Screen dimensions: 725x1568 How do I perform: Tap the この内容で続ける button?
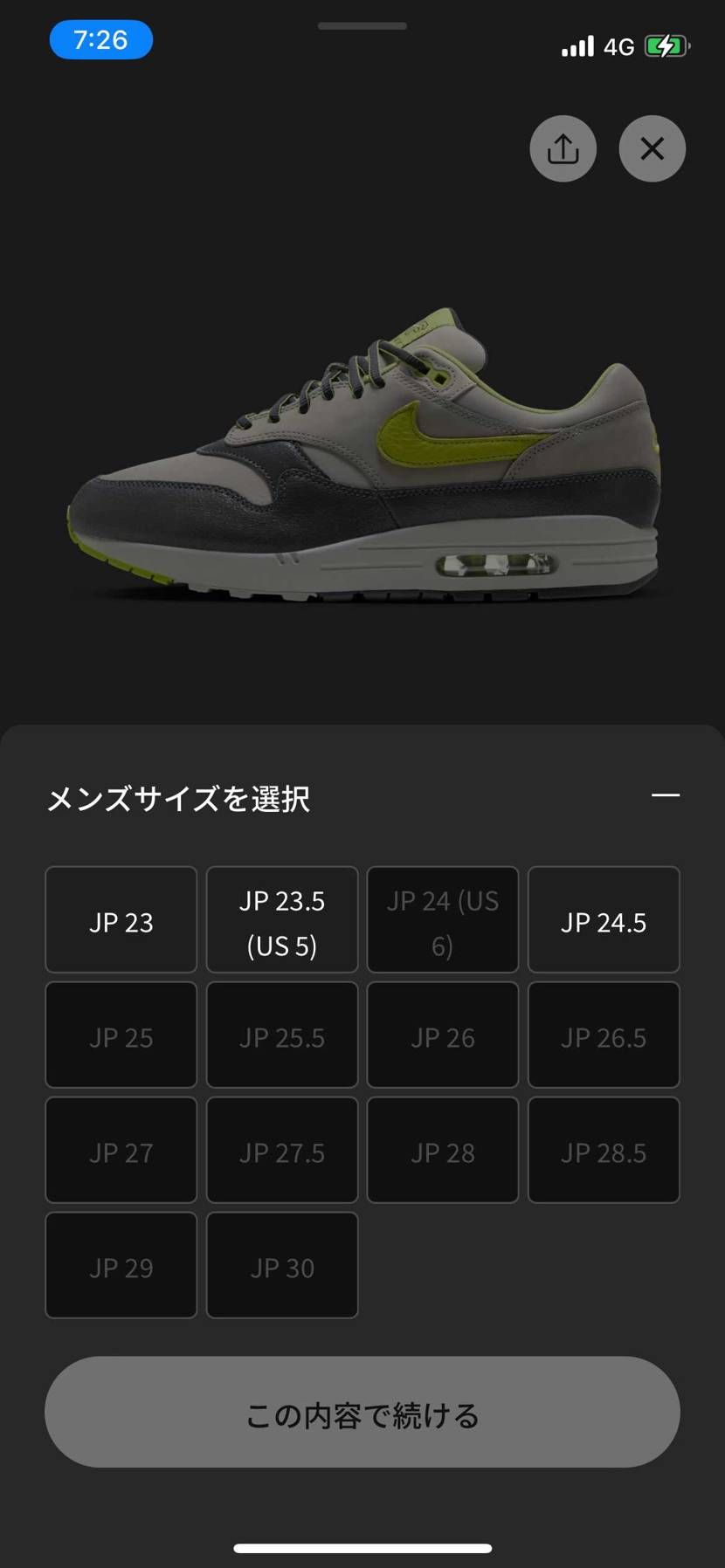pos(362,1412)
